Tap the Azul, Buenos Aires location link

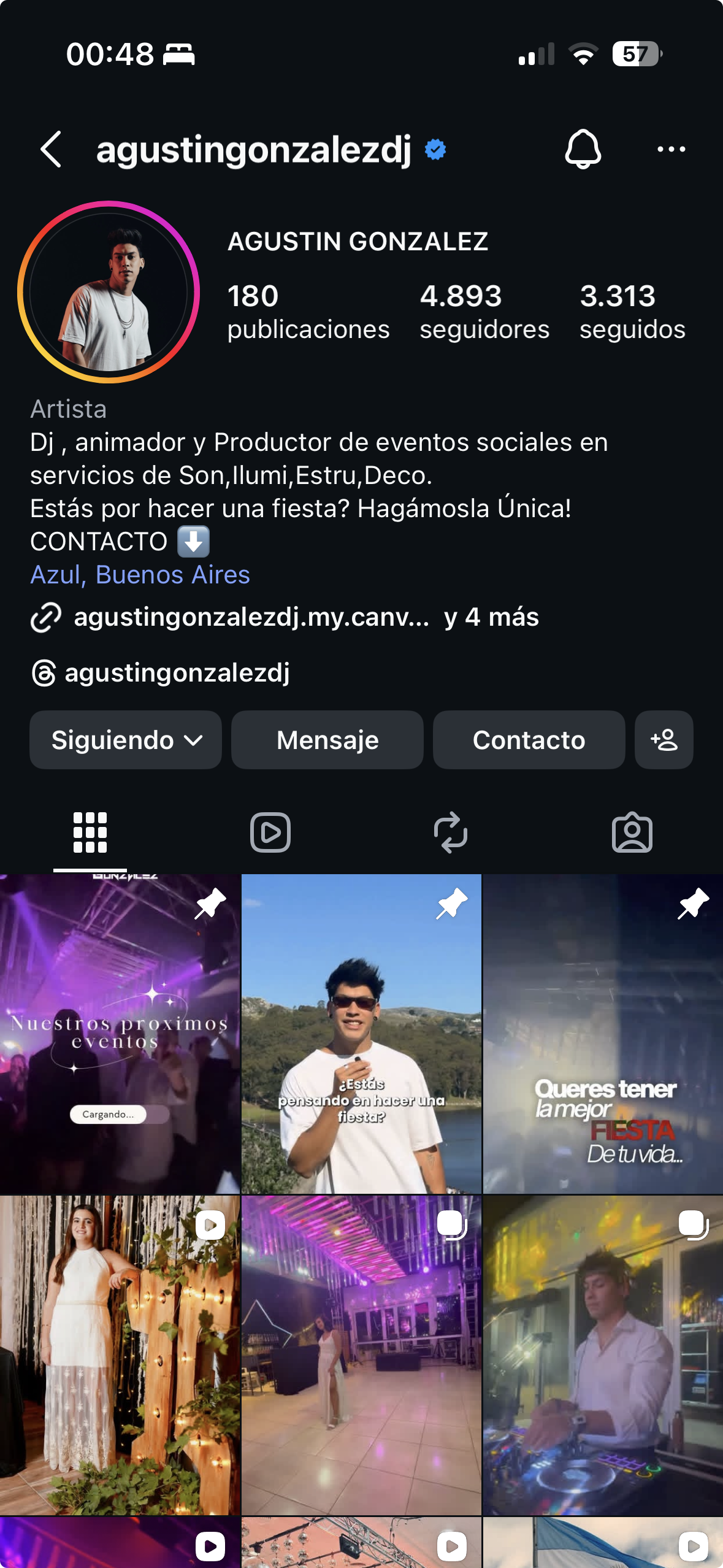[140, 575]
